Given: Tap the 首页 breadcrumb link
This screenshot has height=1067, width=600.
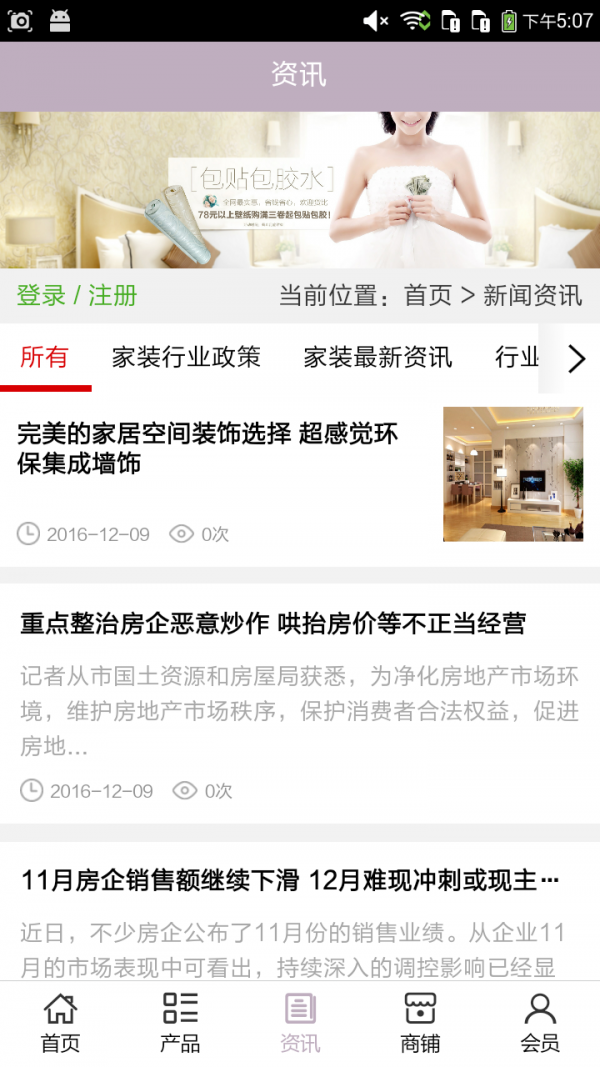Looking at the screenshot, I should [x=428, y=296].
